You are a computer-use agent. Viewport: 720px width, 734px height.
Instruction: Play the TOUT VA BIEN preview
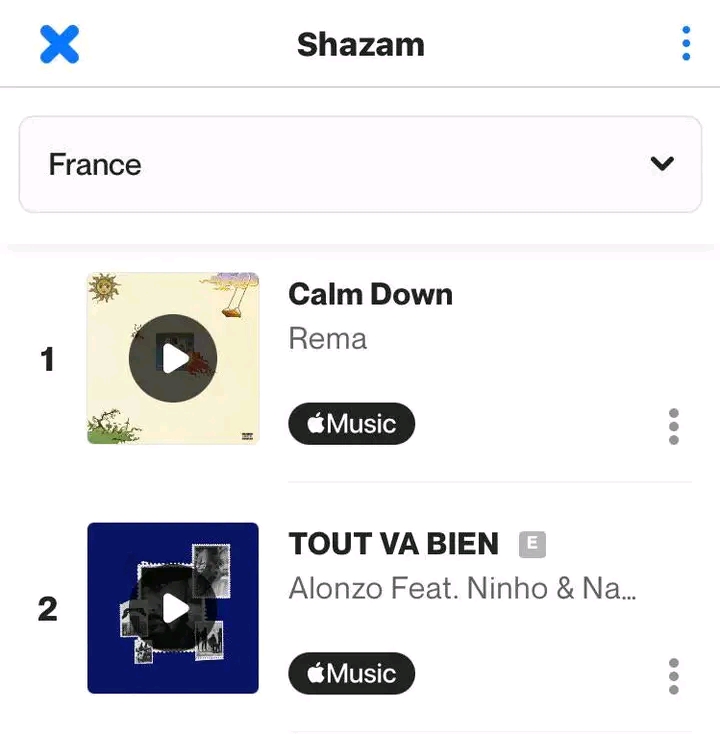point(173,608)
